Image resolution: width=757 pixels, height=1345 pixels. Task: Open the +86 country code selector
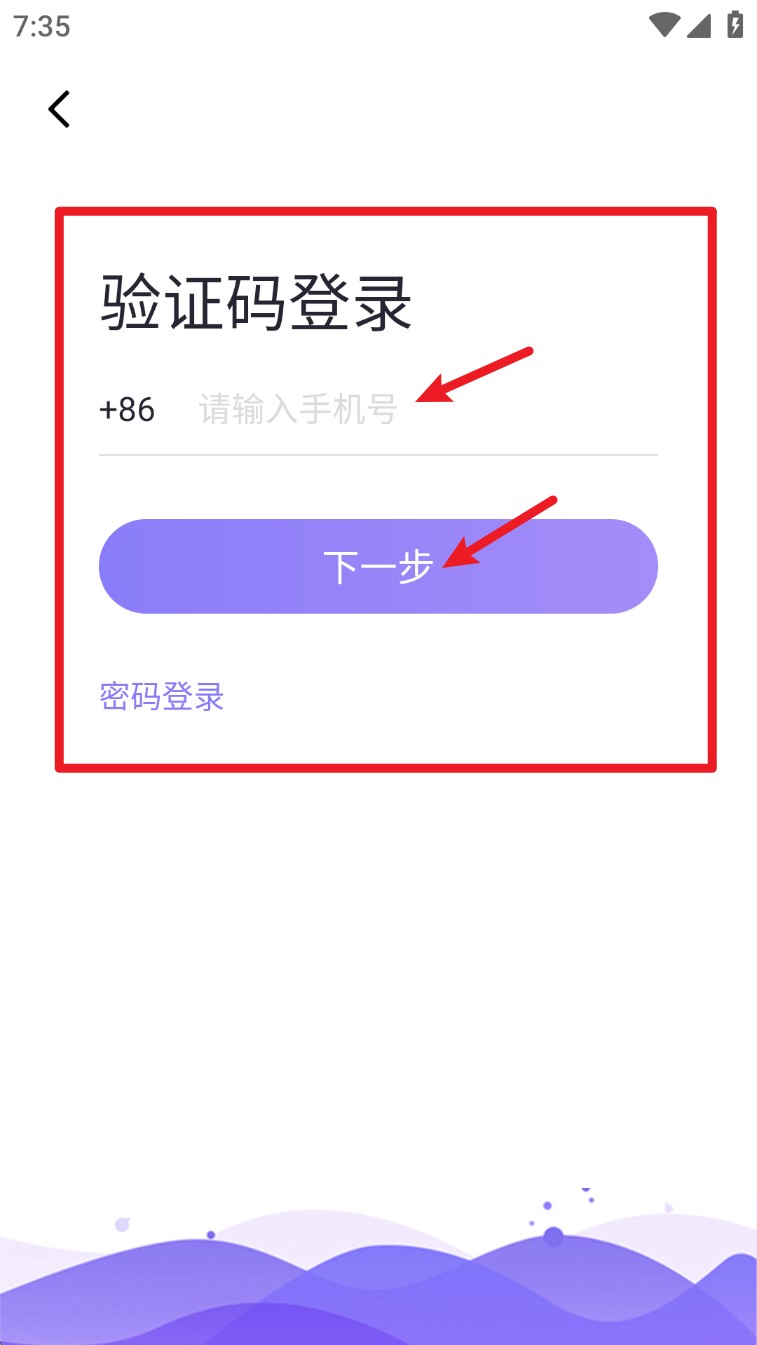pyautogui.click(x=127, y=409)
